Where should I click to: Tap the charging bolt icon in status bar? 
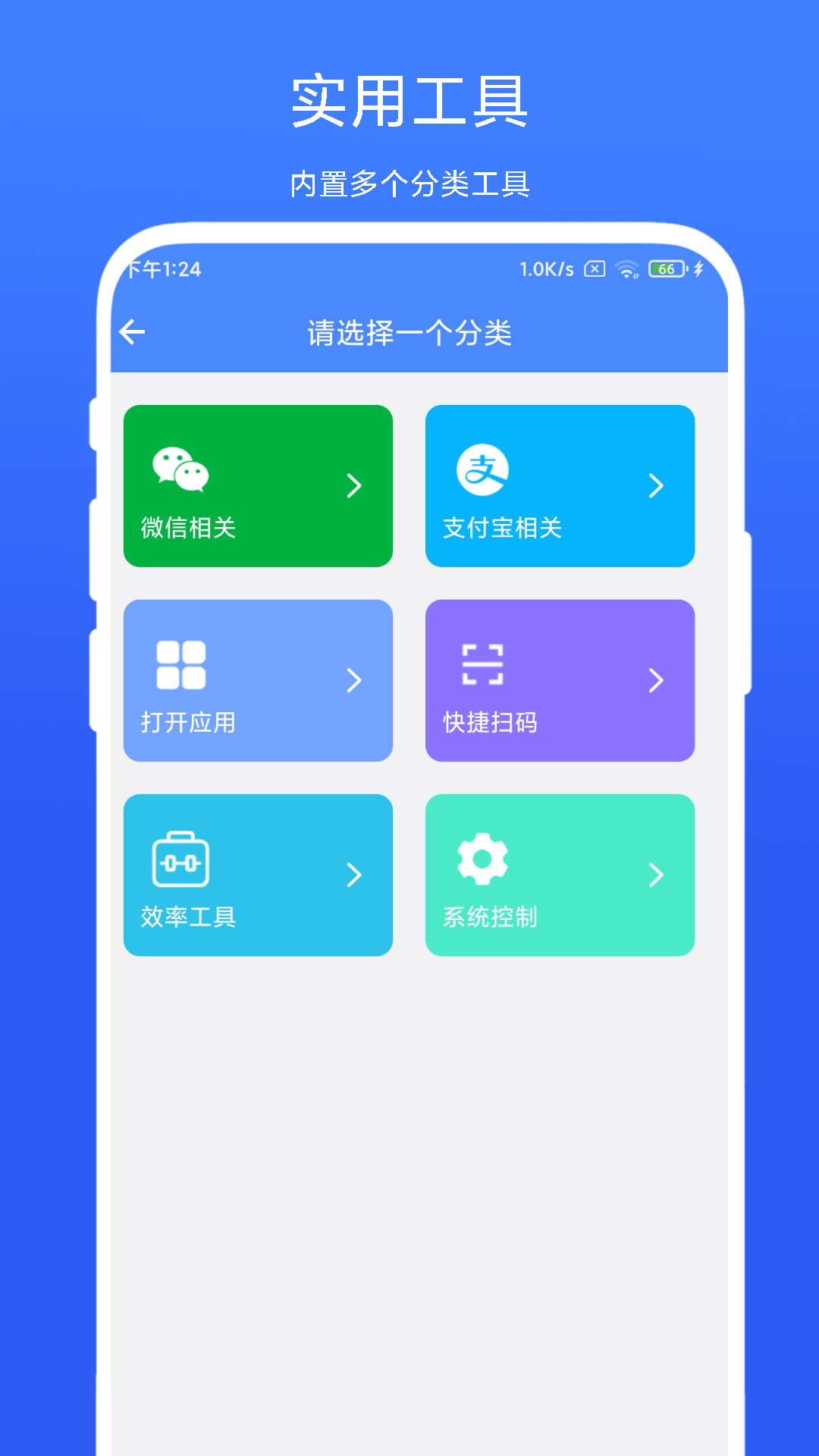tap(698, 269)
